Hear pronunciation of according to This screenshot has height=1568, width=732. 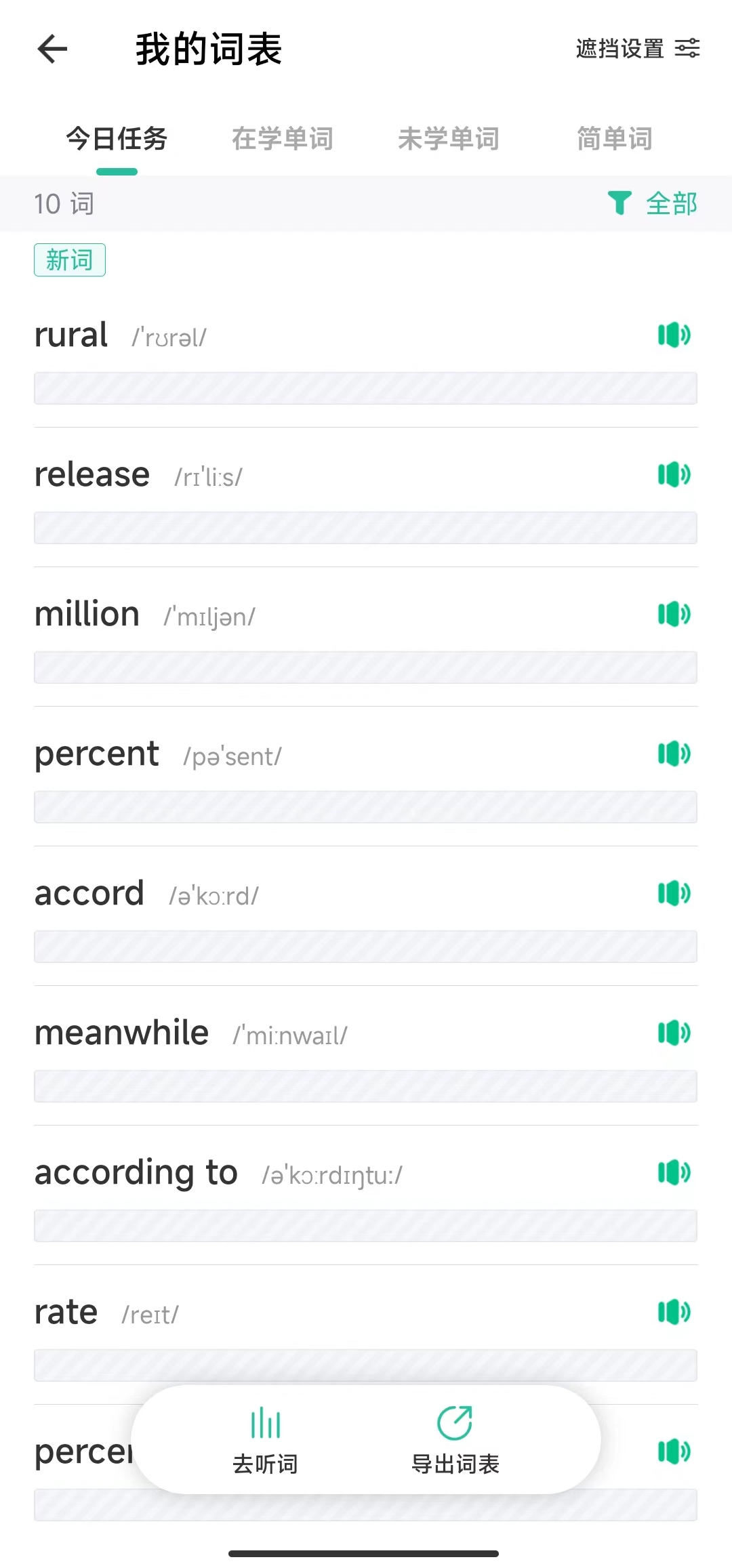674,1172
